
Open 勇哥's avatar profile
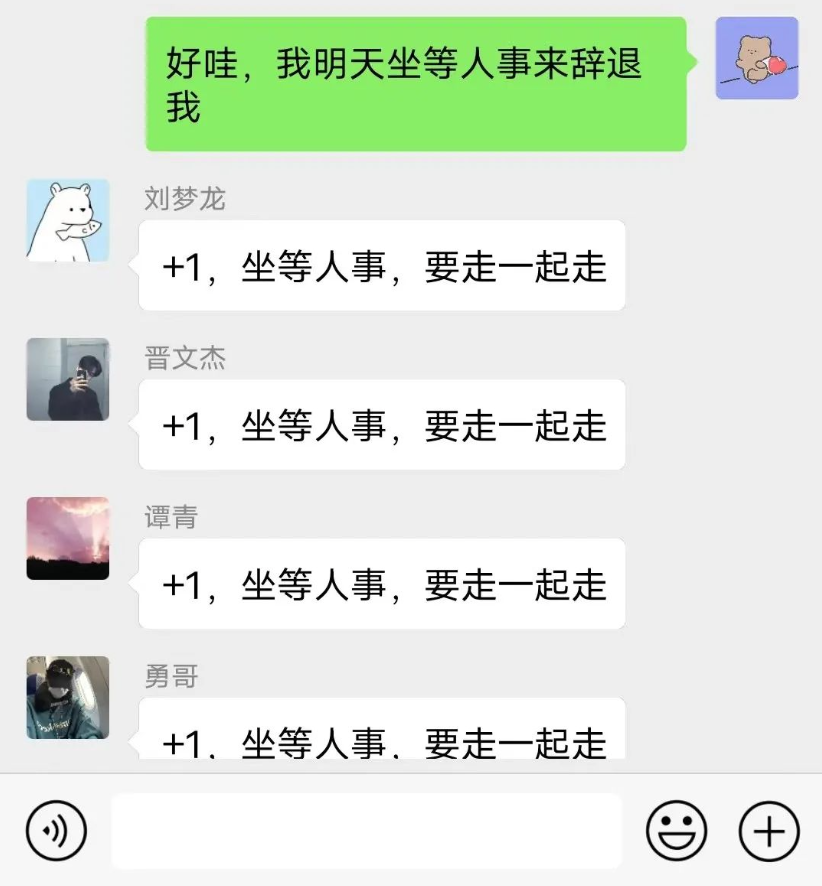click(68, 697)
